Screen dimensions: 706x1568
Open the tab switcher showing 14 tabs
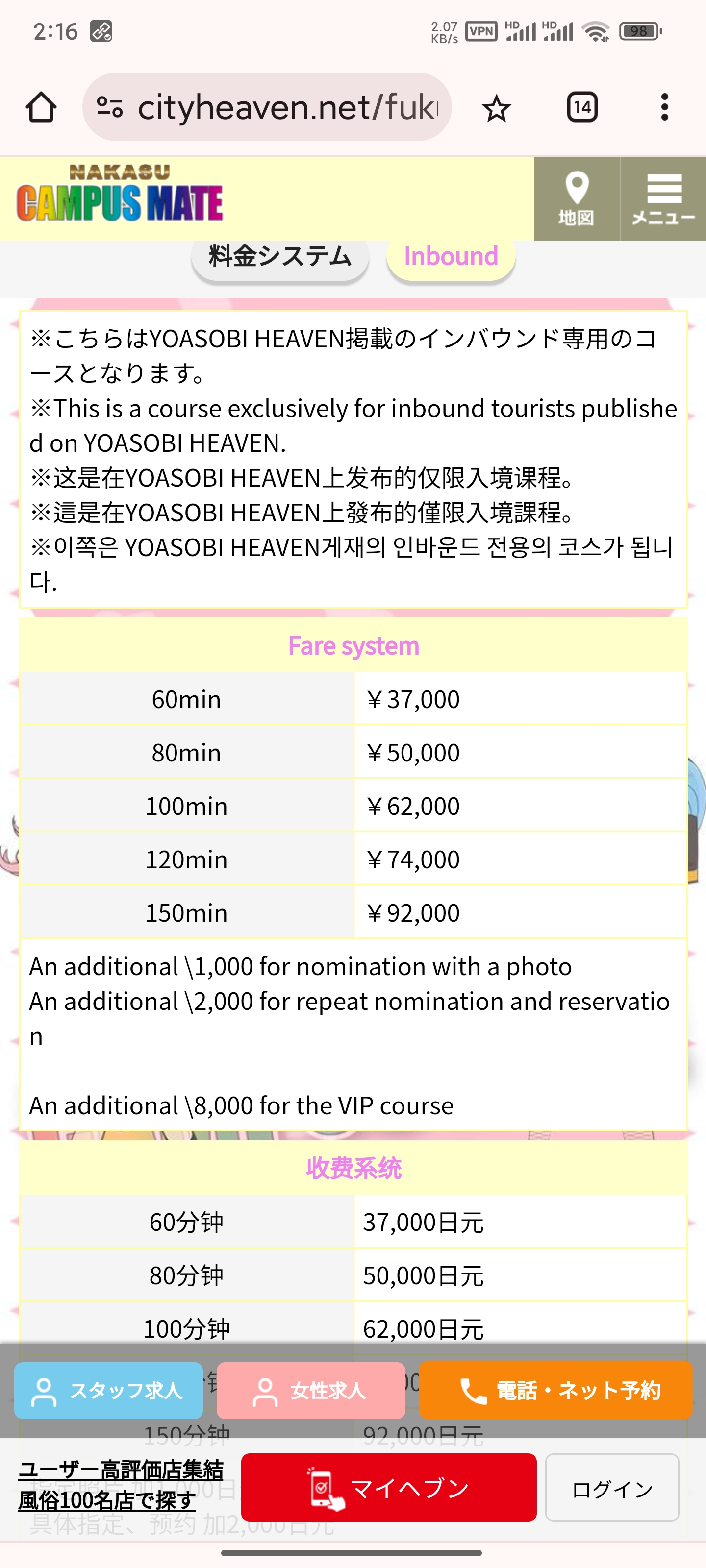click(582, 108)
